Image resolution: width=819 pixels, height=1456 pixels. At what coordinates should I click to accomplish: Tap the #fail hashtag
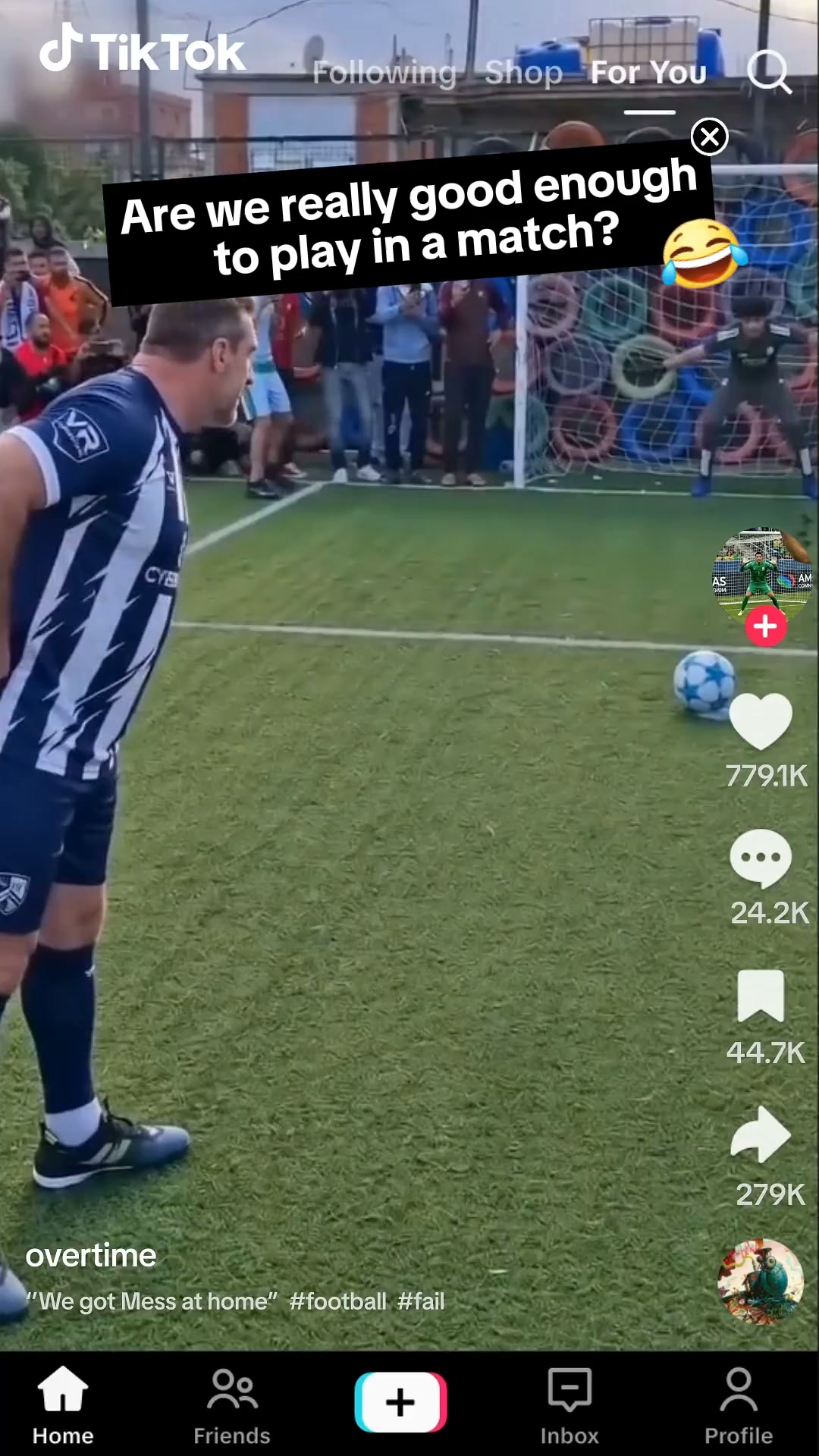point(421,1301)
